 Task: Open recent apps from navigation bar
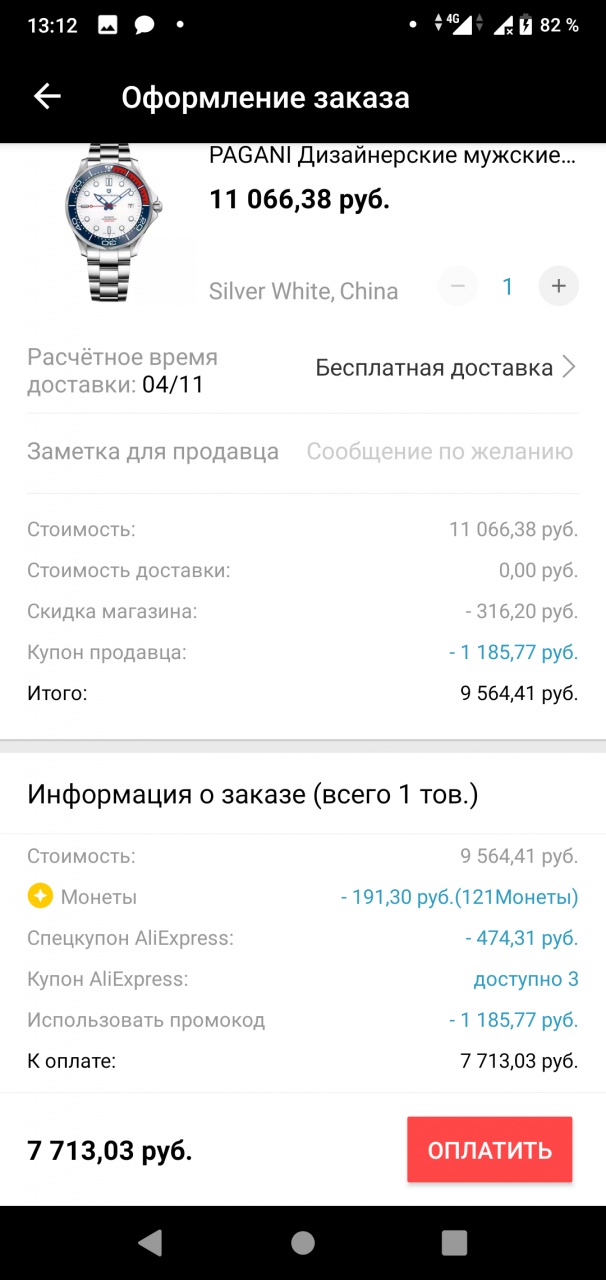454,1243
